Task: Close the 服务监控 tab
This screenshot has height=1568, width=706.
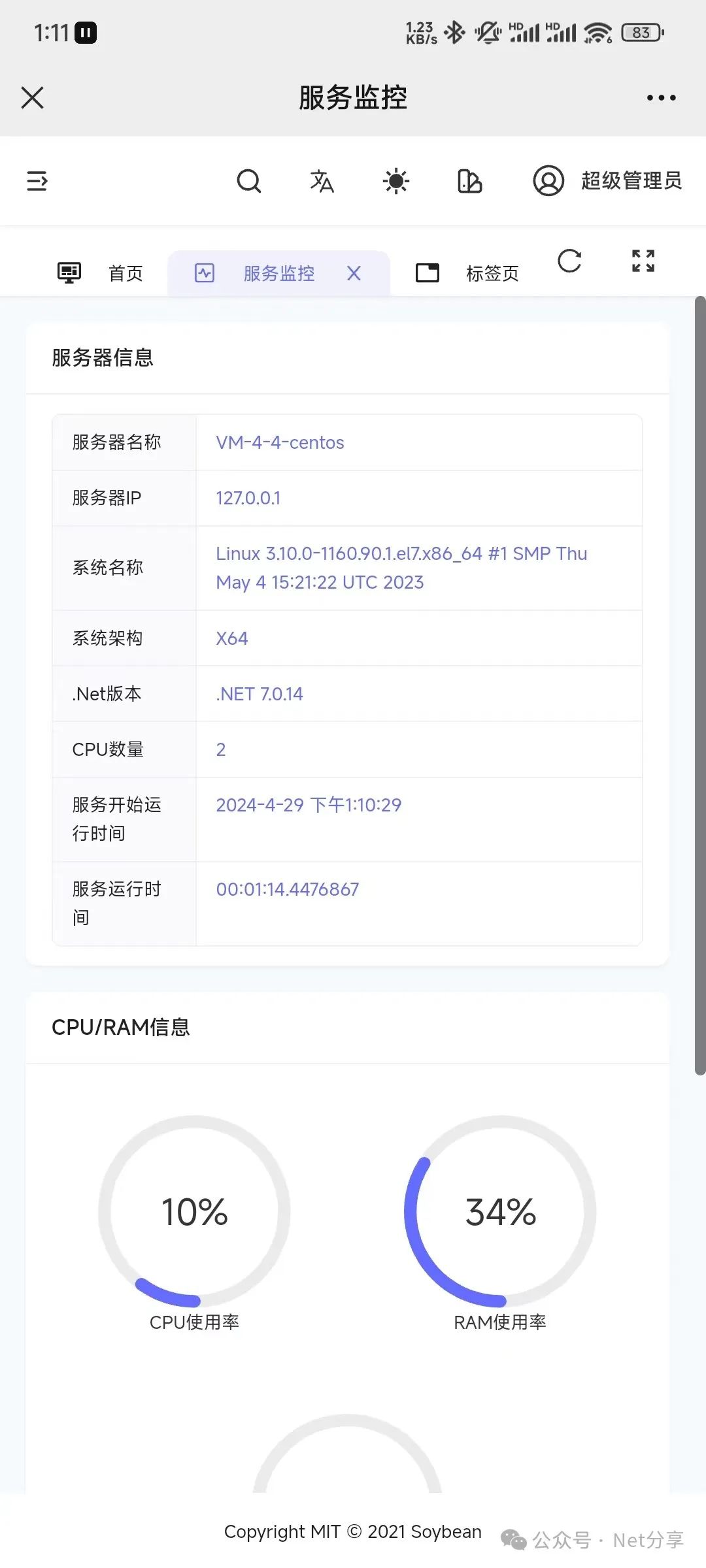Action: (354, 272)
